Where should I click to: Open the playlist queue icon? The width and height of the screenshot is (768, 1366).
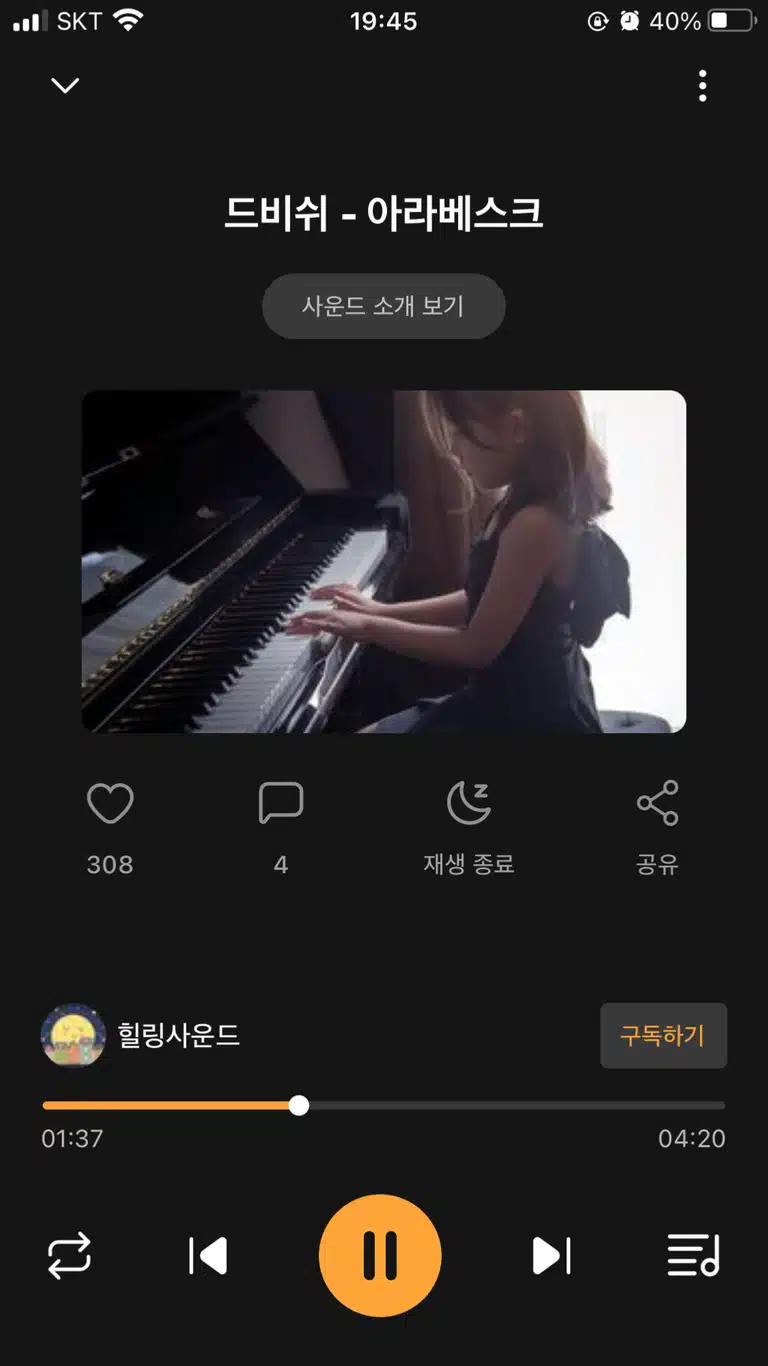pos(693,1256)
